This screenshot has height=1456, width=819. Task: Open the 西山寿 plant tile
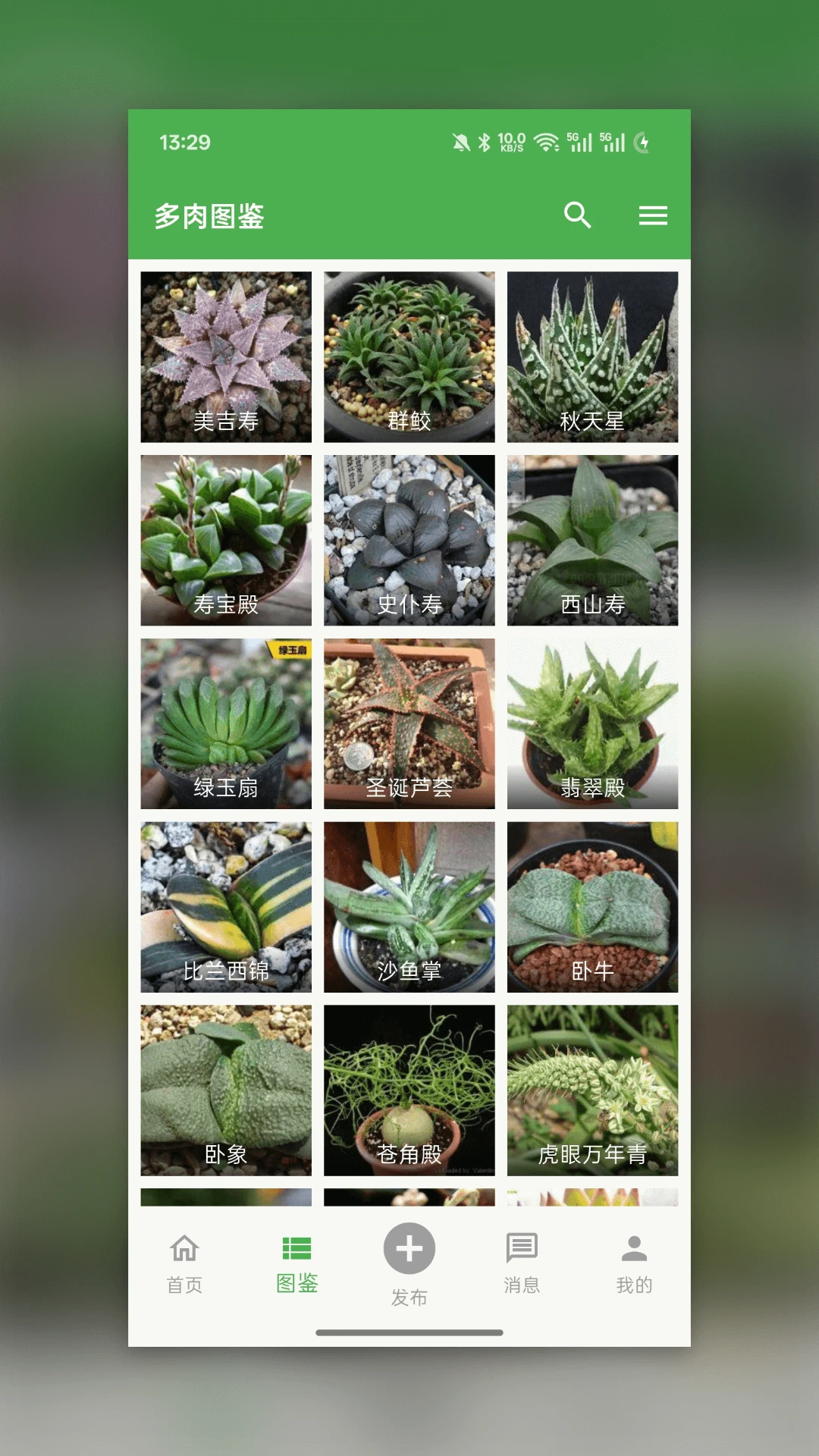pos(592,540)
